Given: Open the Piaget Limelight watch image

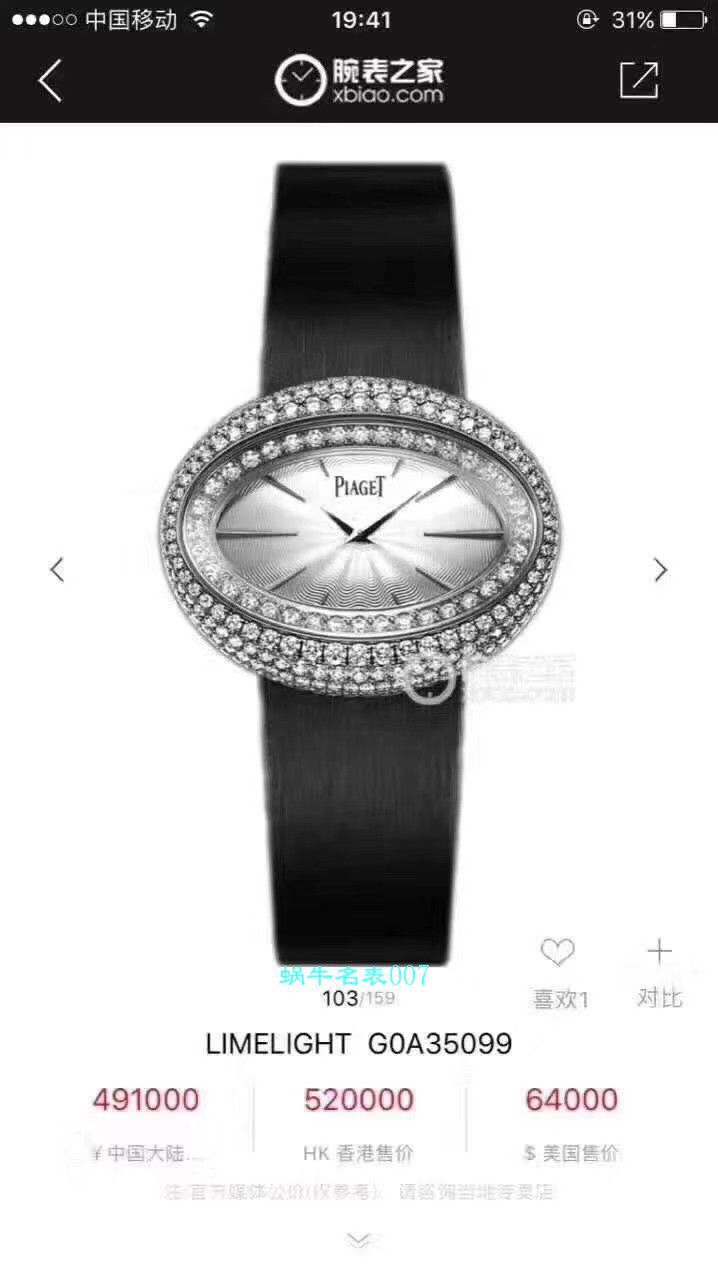Looking at the screenshot, I should [x=359, y=540].
